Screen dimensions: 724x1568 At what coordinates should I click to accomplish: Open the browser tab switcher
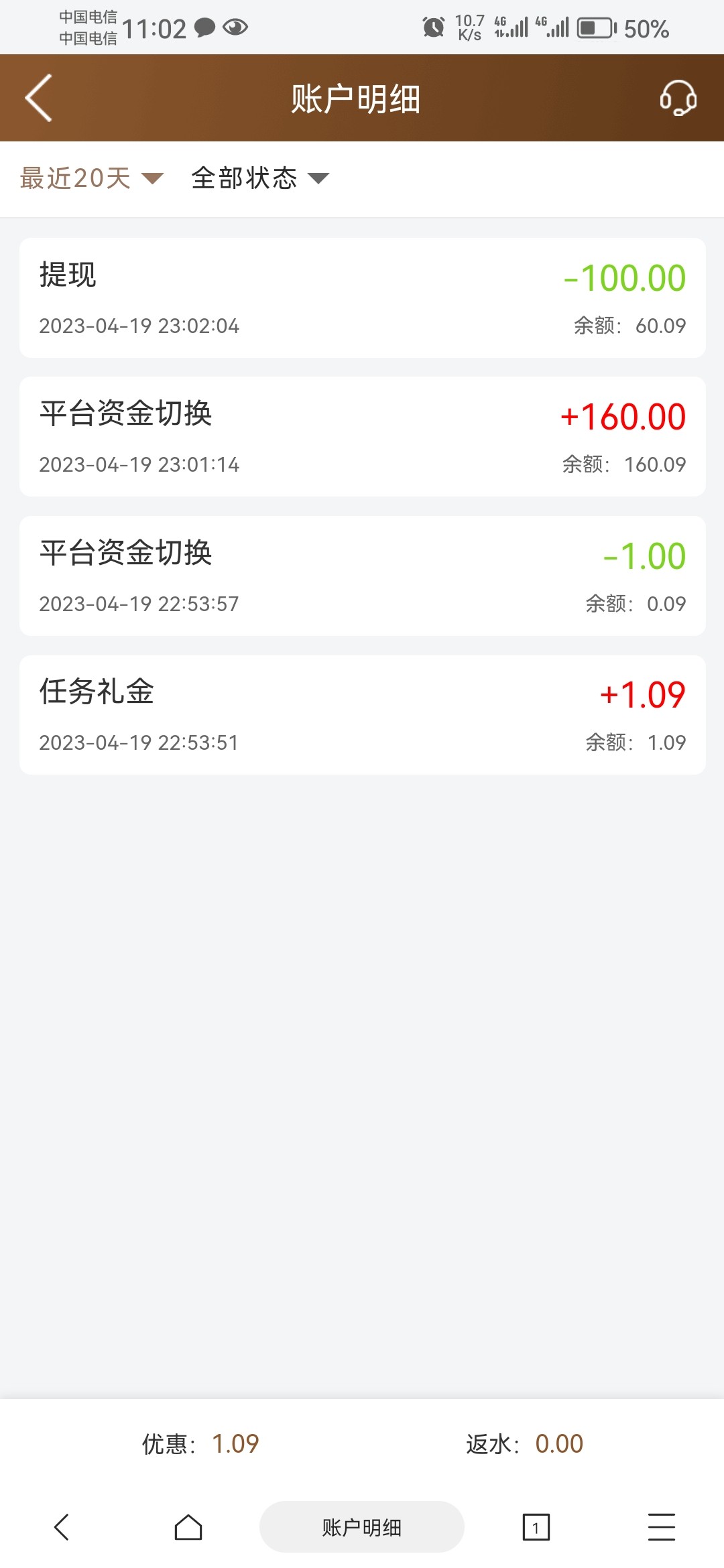pos(536,1527)
